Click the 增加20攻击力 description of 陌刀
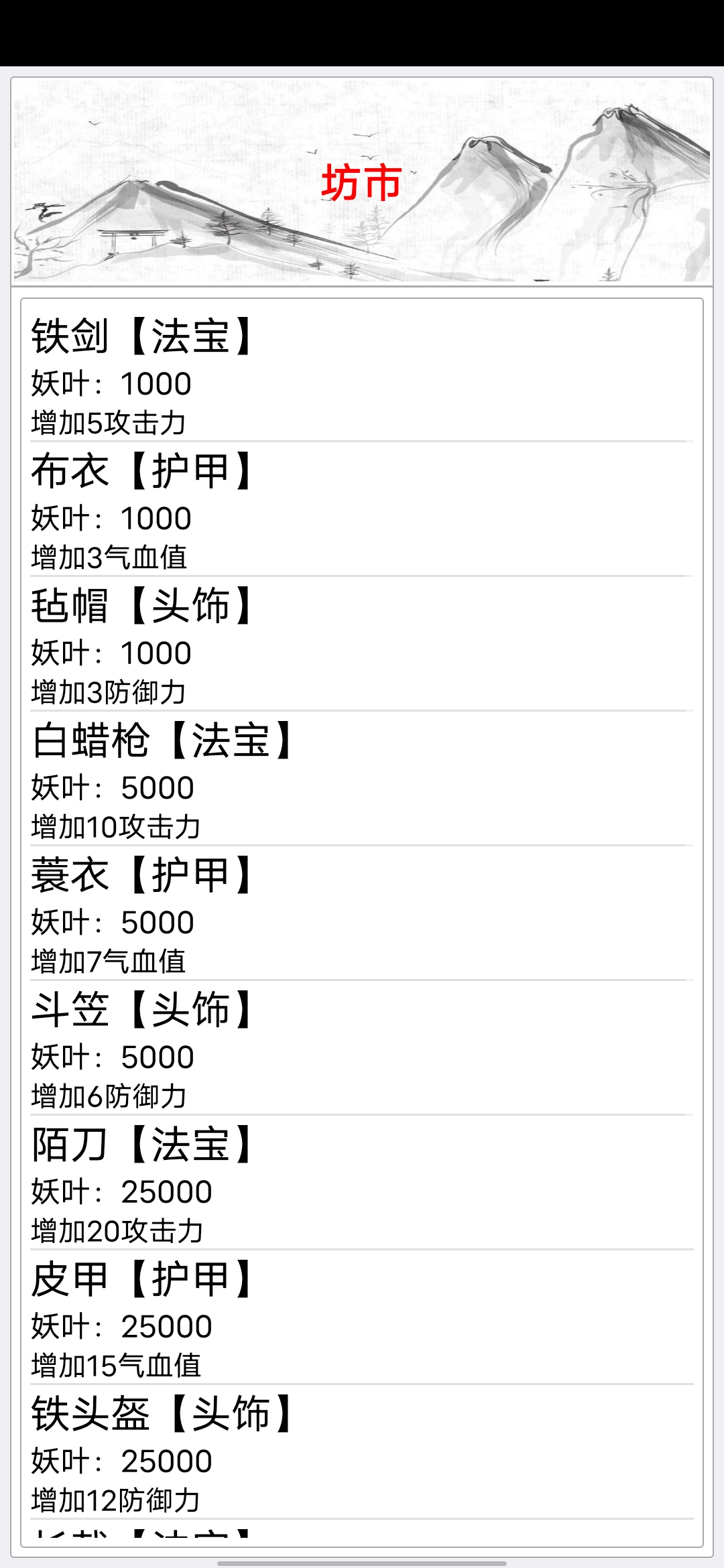724x1568 pixels. (117, 1230)
